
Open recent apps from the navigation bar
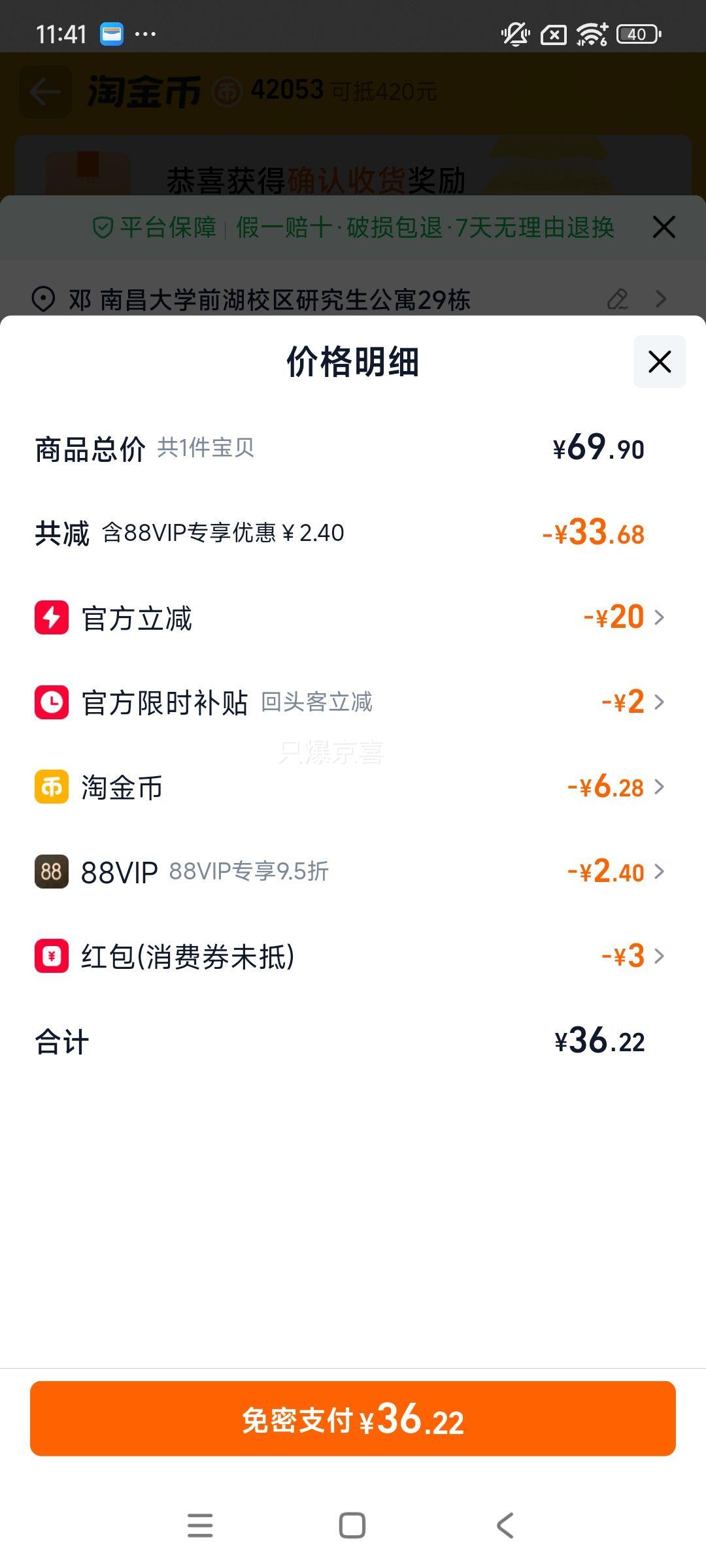click(x=200, y=1526)
